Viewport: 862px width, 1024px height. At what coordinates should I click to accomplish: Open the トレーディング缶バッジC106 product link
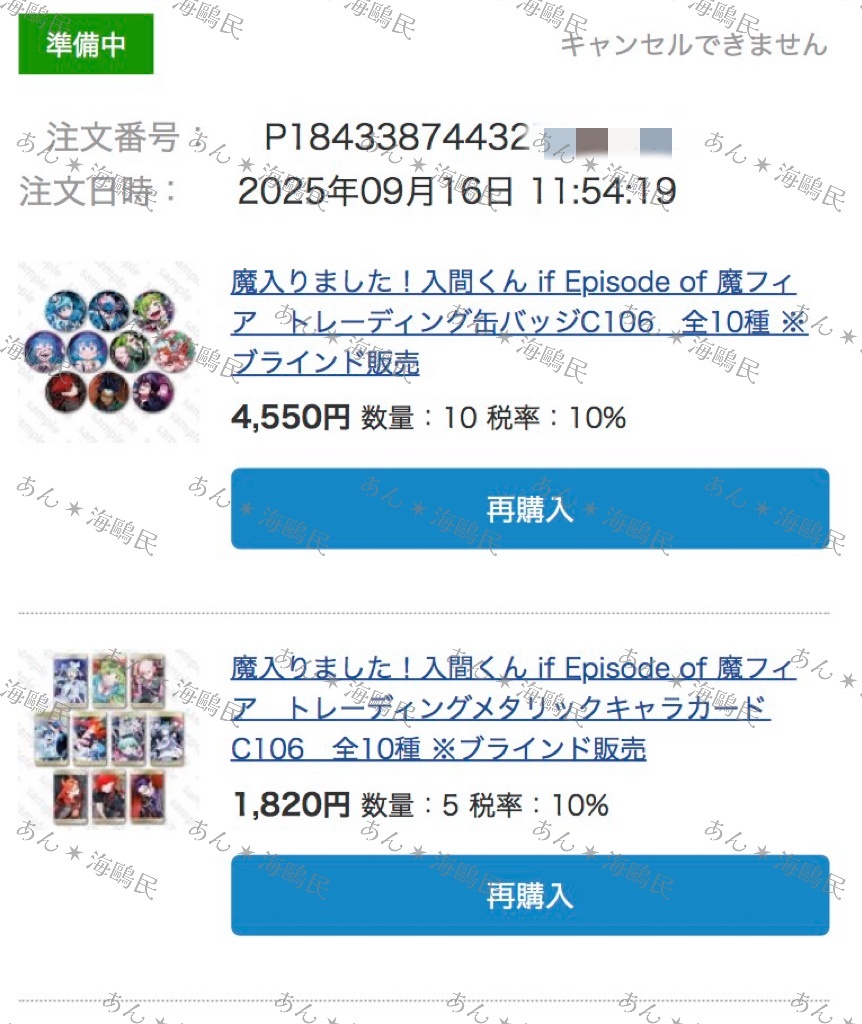518,323
